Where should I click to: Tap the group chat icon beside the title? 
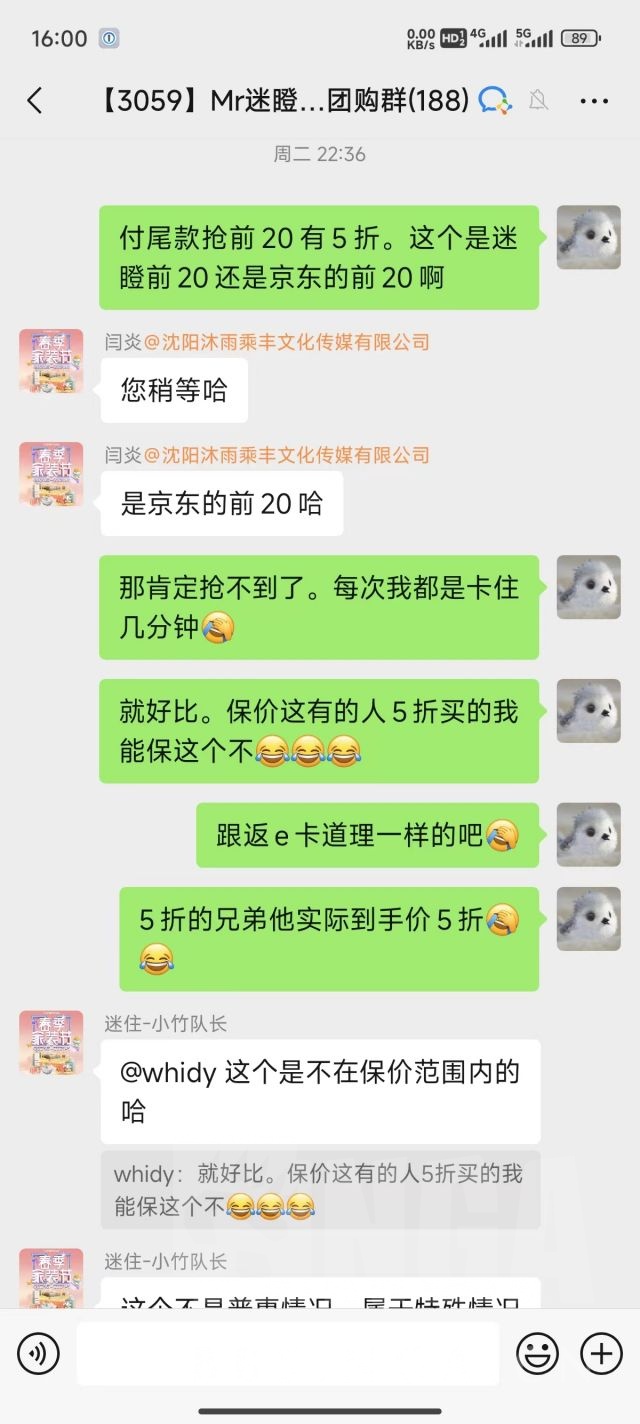click(x=495, y=100)
